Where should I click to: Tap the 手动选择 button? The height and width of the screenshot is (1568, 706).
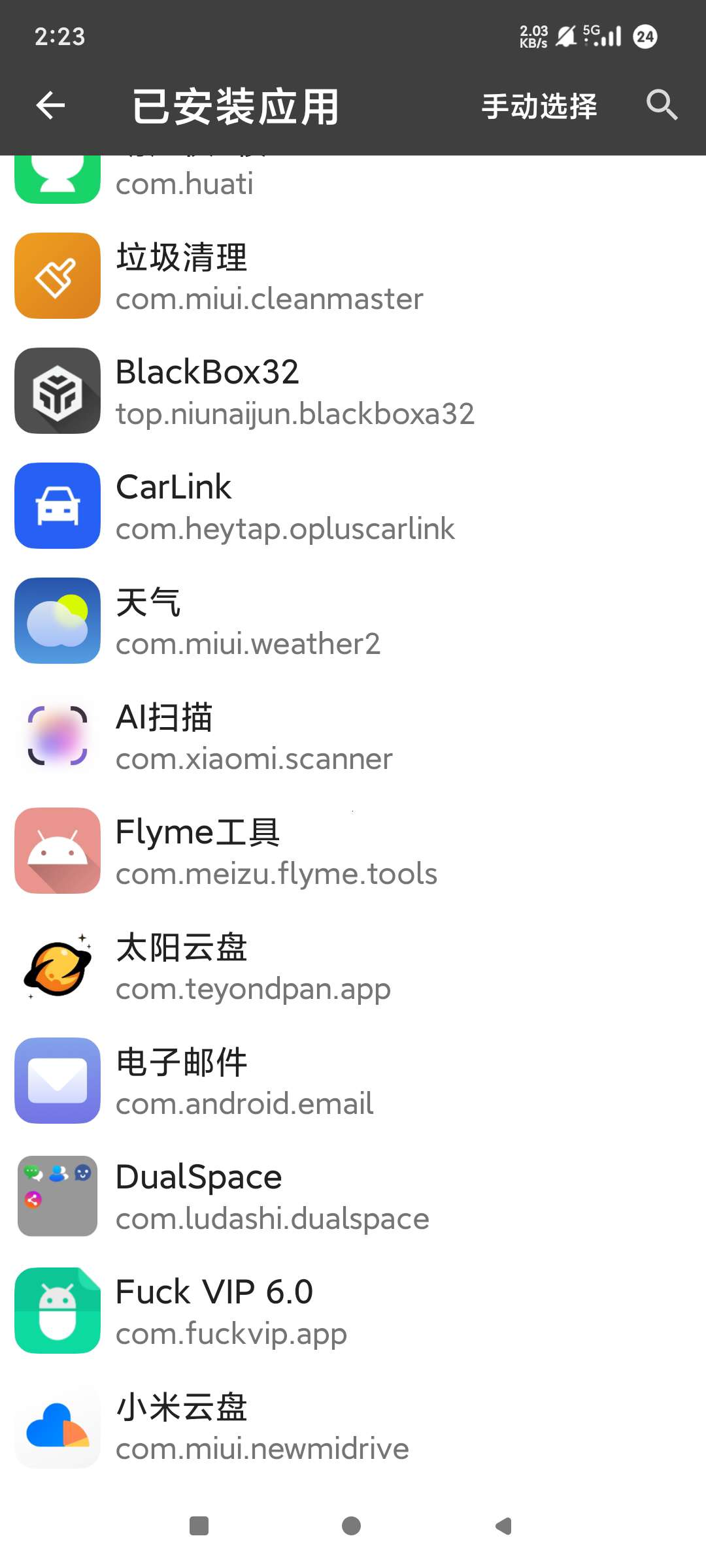pos(539,106)
